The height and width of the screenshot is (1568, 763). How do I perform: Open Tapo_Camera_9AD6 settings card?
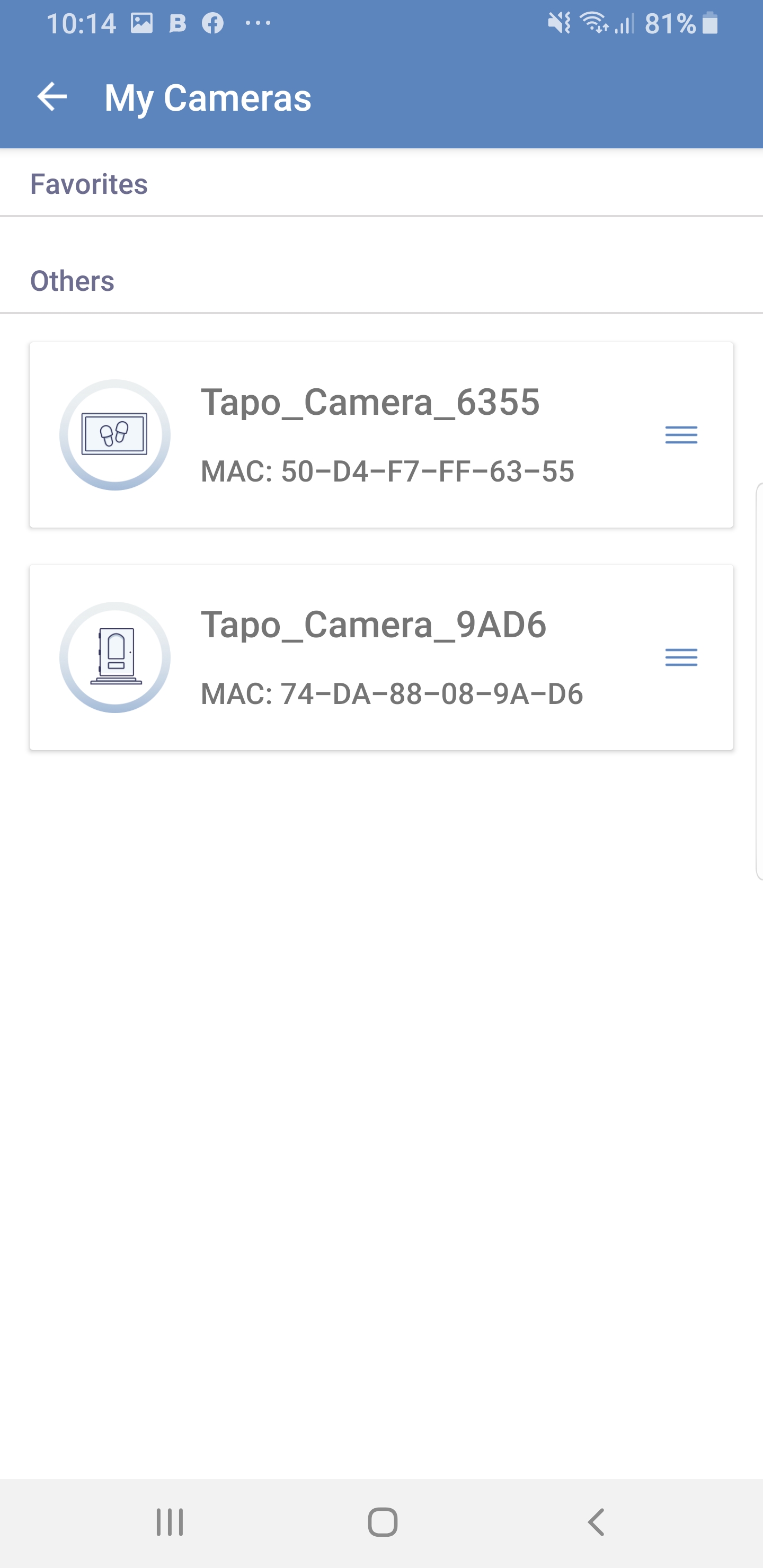tap(381, 657)
